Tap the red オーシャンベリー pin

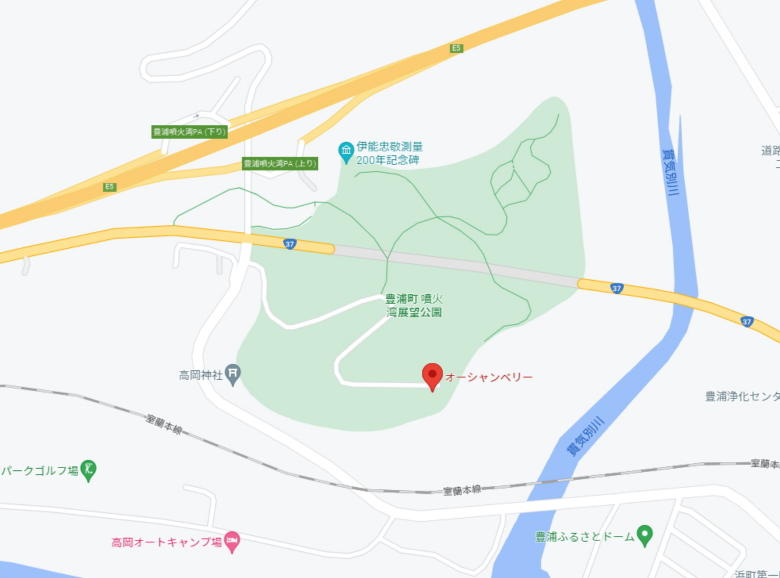point(432,376)
